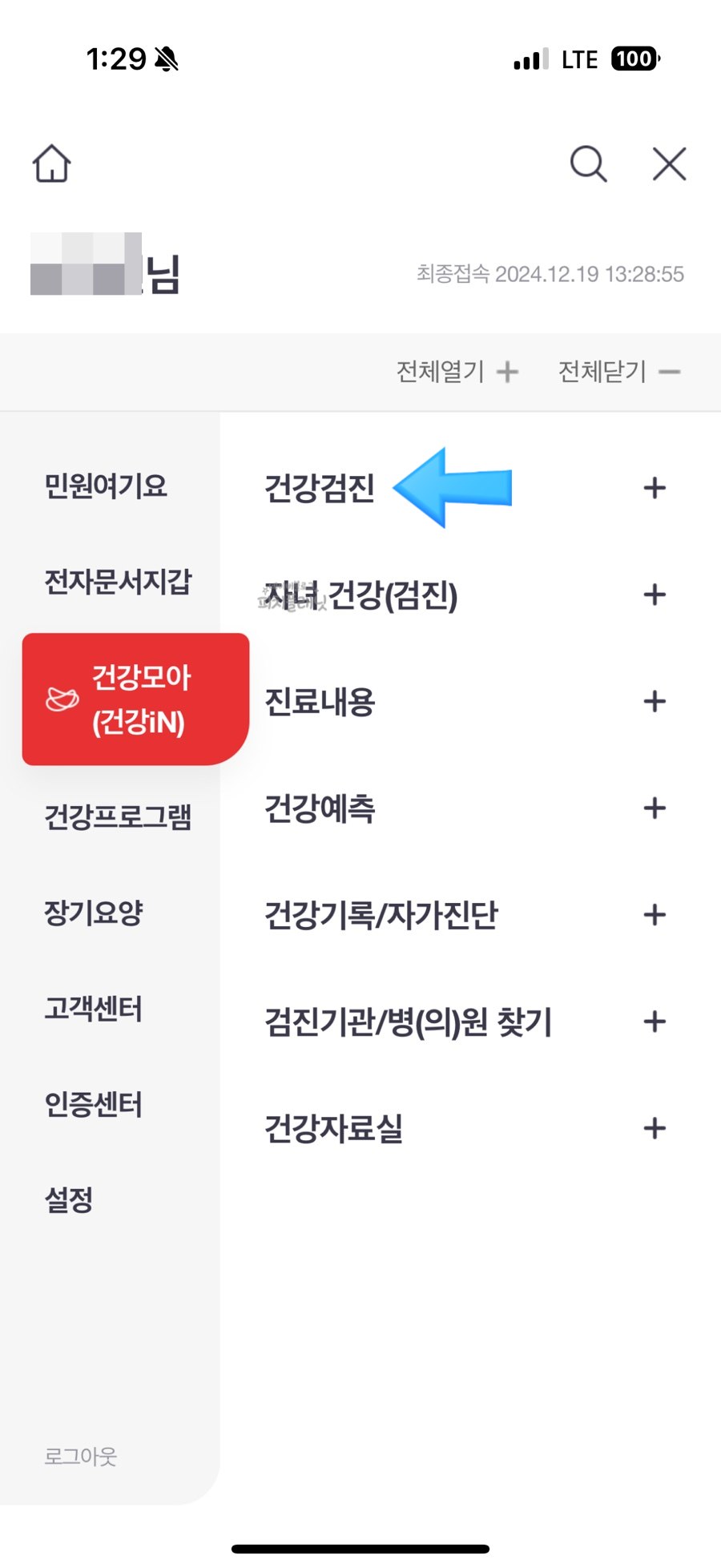Open the search magnifier

(x=588, y=163)
